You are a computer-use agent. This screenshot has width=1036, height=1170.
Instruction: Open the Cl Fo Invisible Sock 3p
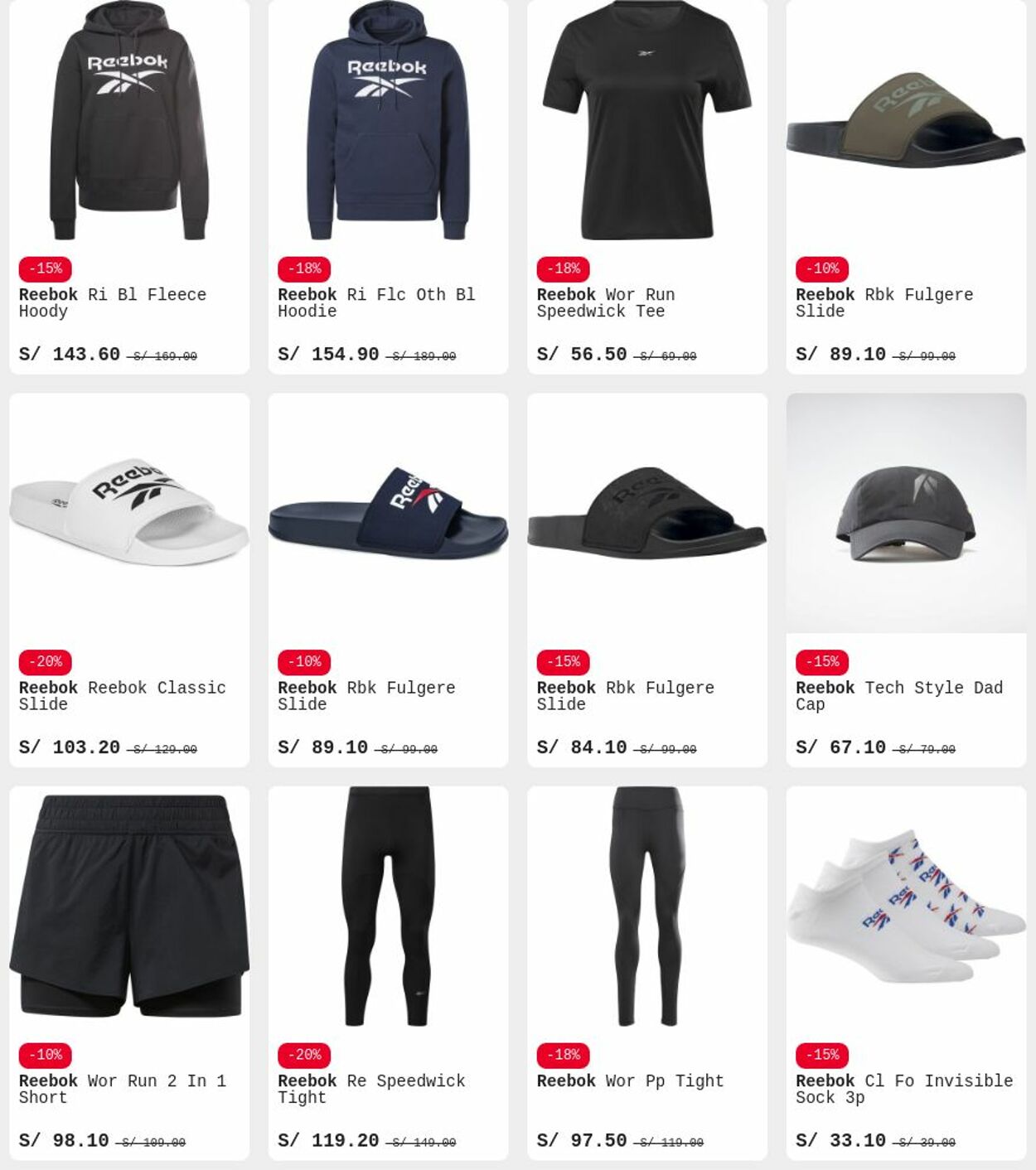tap(906, 907)
